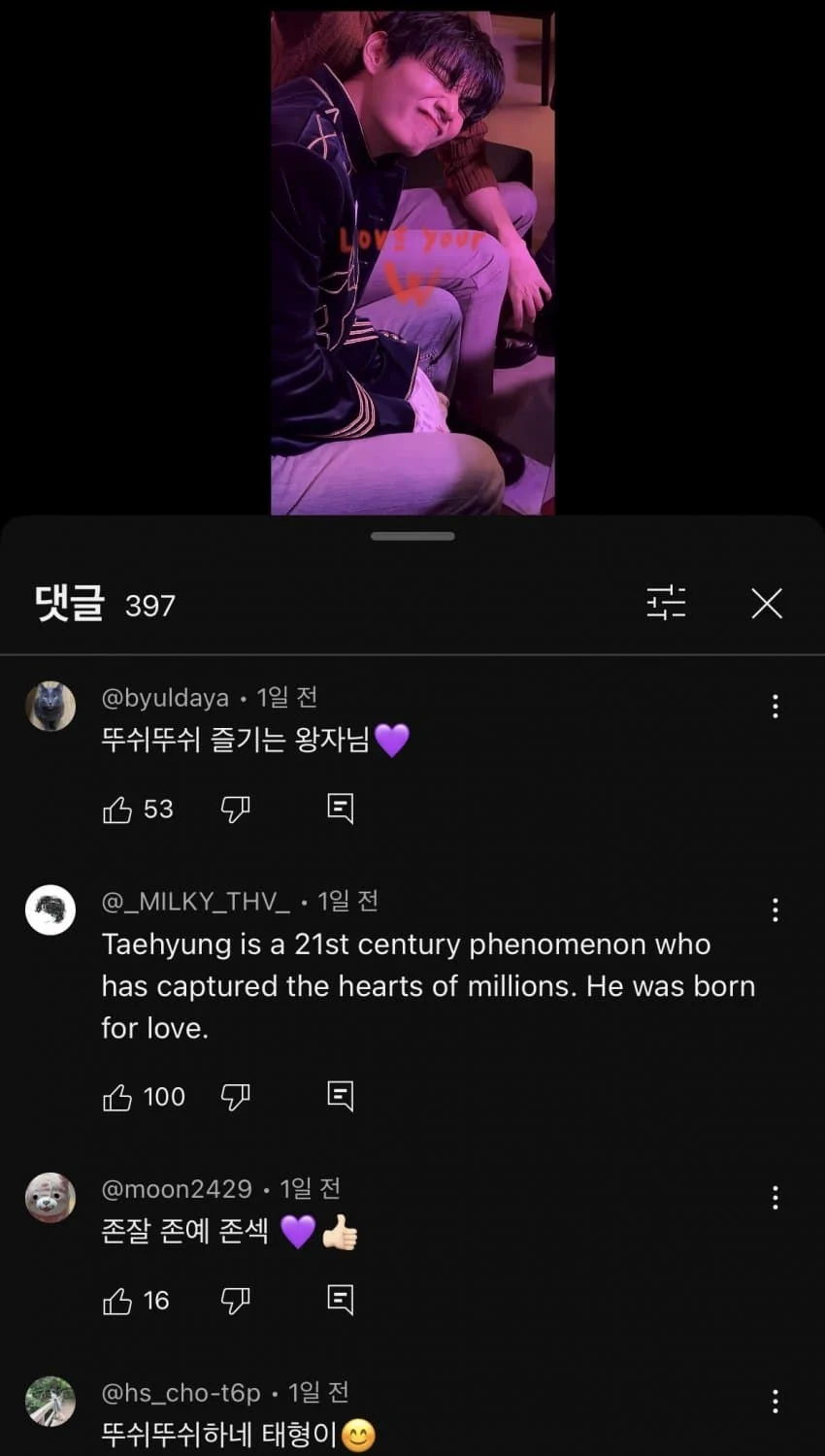Tap the video player above comments
825x1456 pixels.
412,262
